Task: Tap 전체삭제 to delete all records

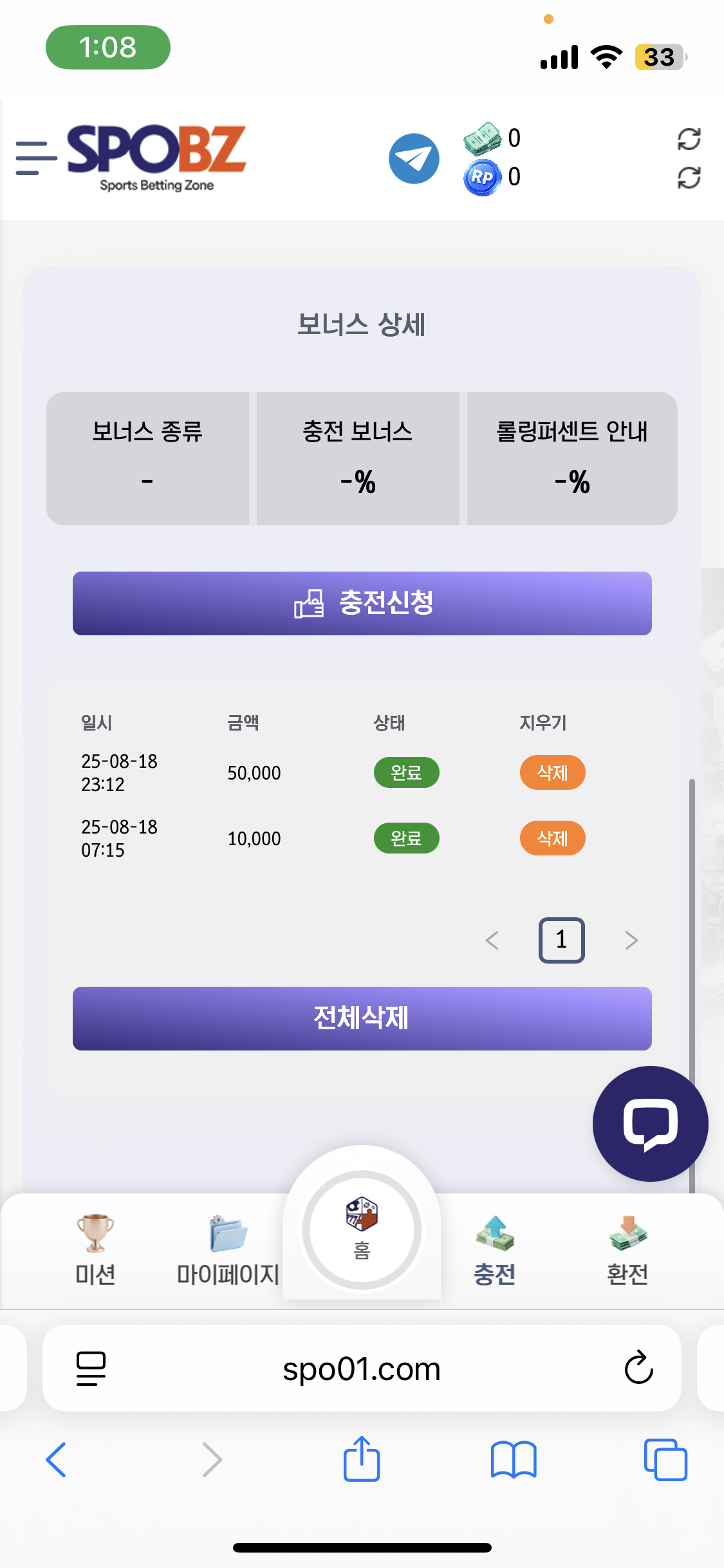Action: pyautogui.click(x=362, y=1018)
